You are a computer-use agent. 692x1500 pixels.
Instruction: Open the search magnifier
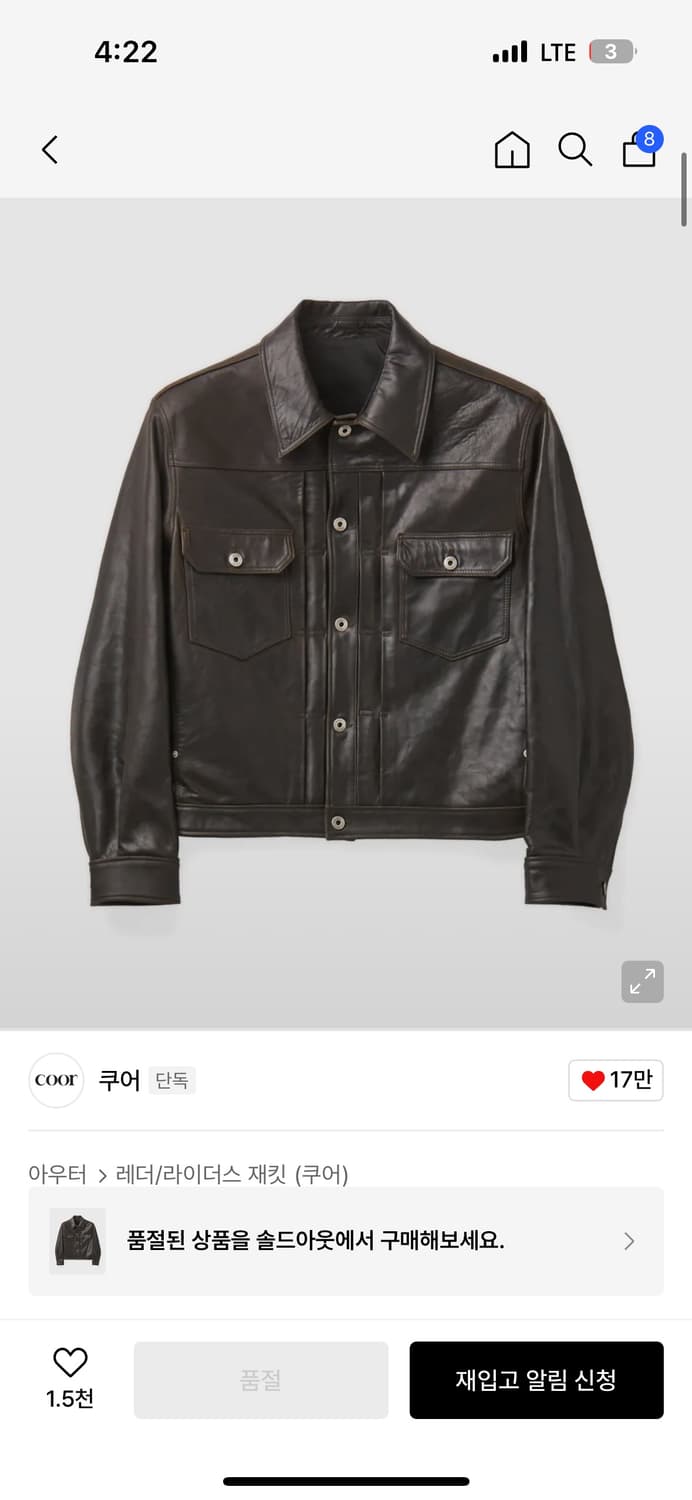tap(575, 150)
